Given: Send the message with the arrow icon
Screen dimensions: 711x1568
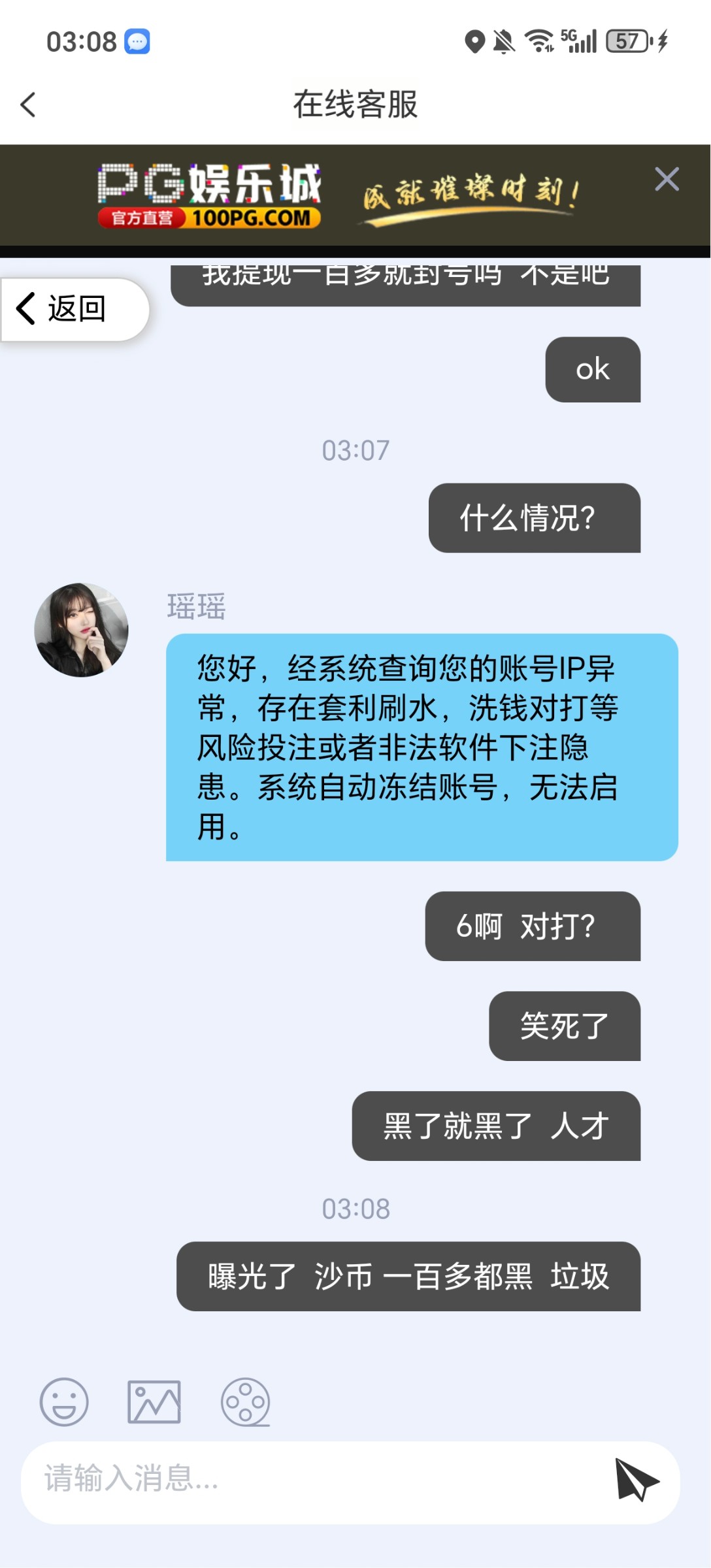Looking at the screenshot, I should click(x=636, y=1479).
